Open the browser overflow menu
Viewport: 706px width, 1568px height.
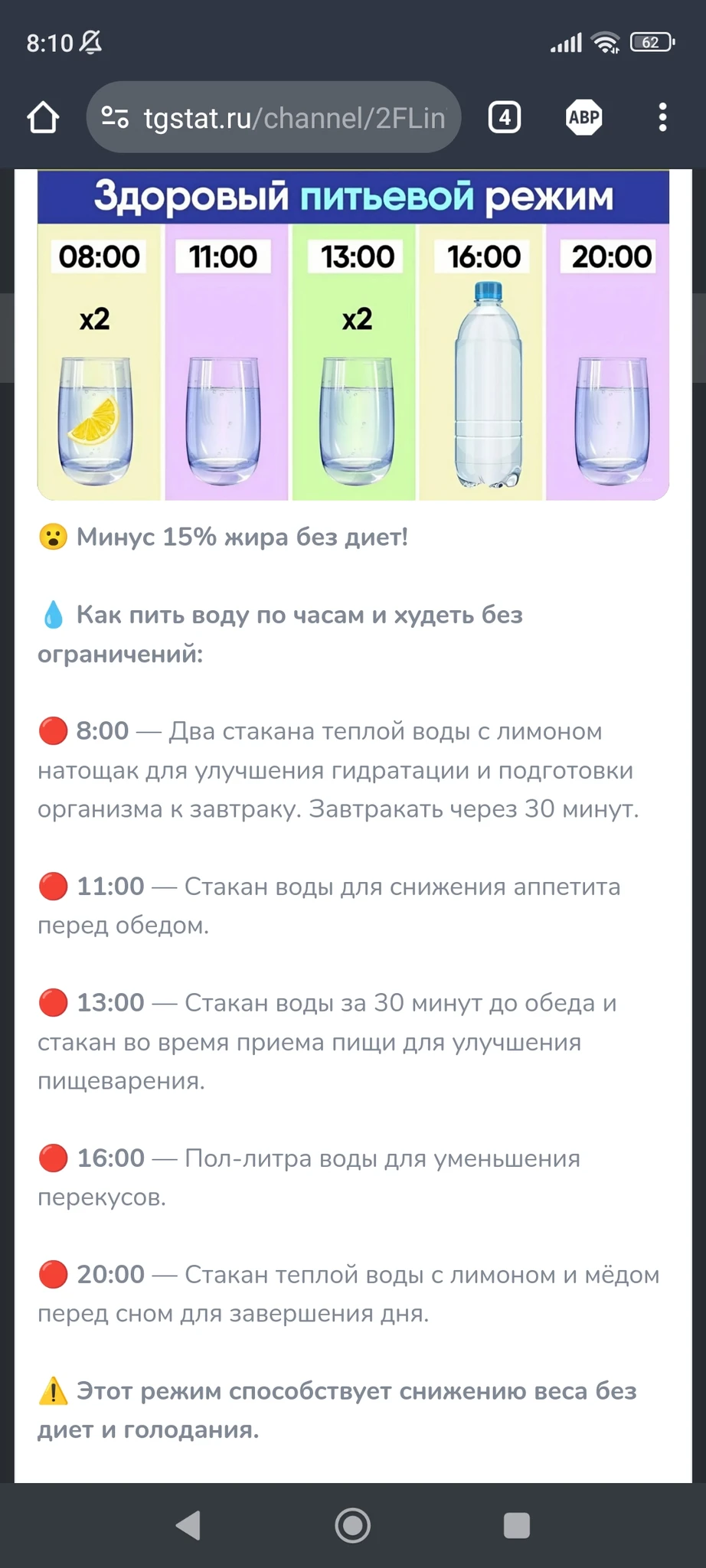(x=662, y=118)
